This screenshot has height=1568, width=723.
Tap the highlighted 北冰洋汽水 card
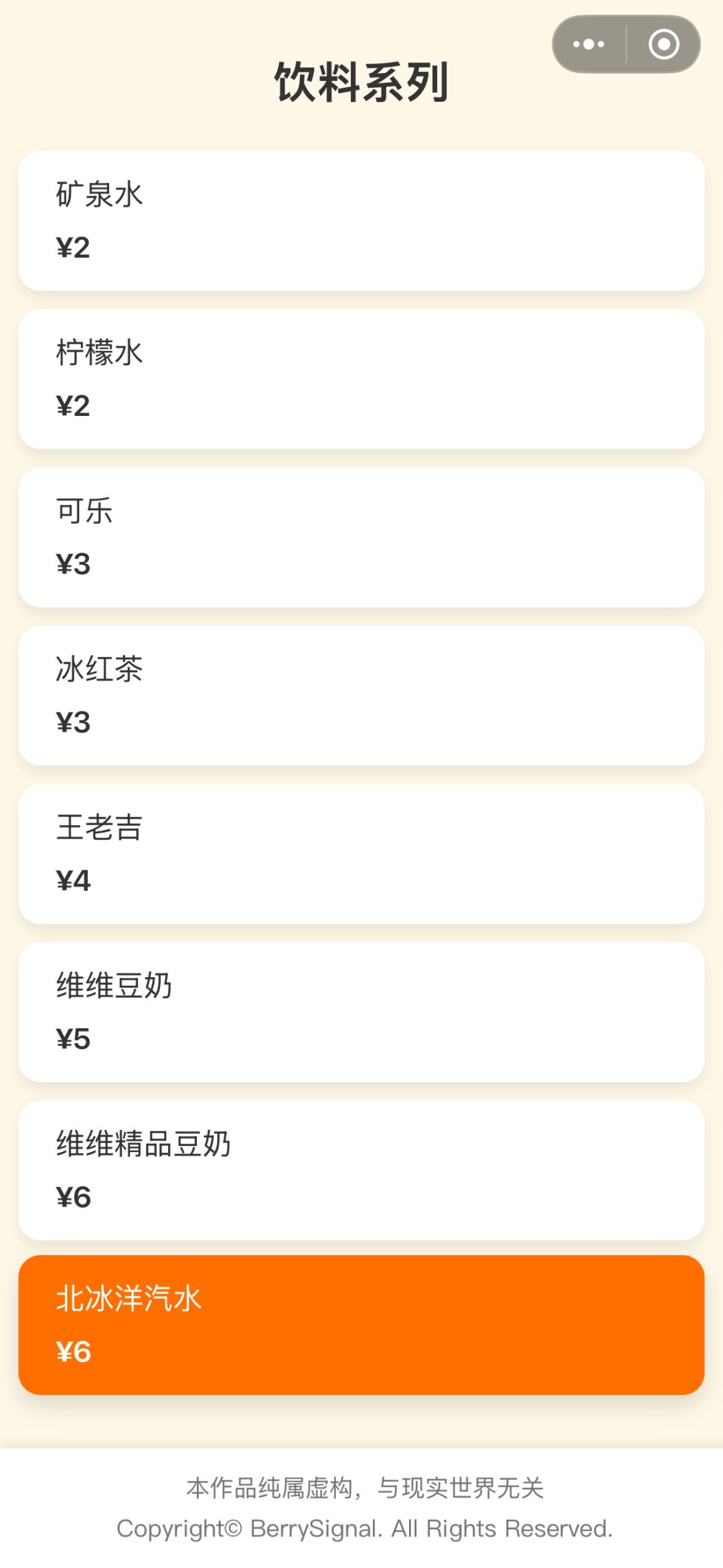click(361, 1325)
